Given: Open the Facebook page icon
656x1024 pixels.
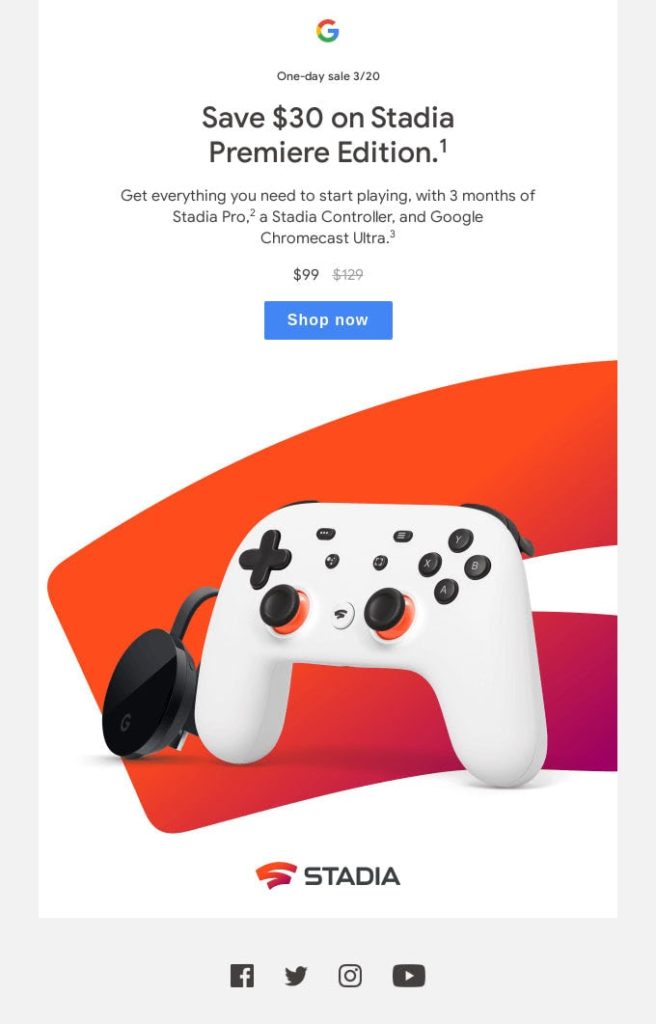Looking at the screenshot, I should [x=242, y=975].
